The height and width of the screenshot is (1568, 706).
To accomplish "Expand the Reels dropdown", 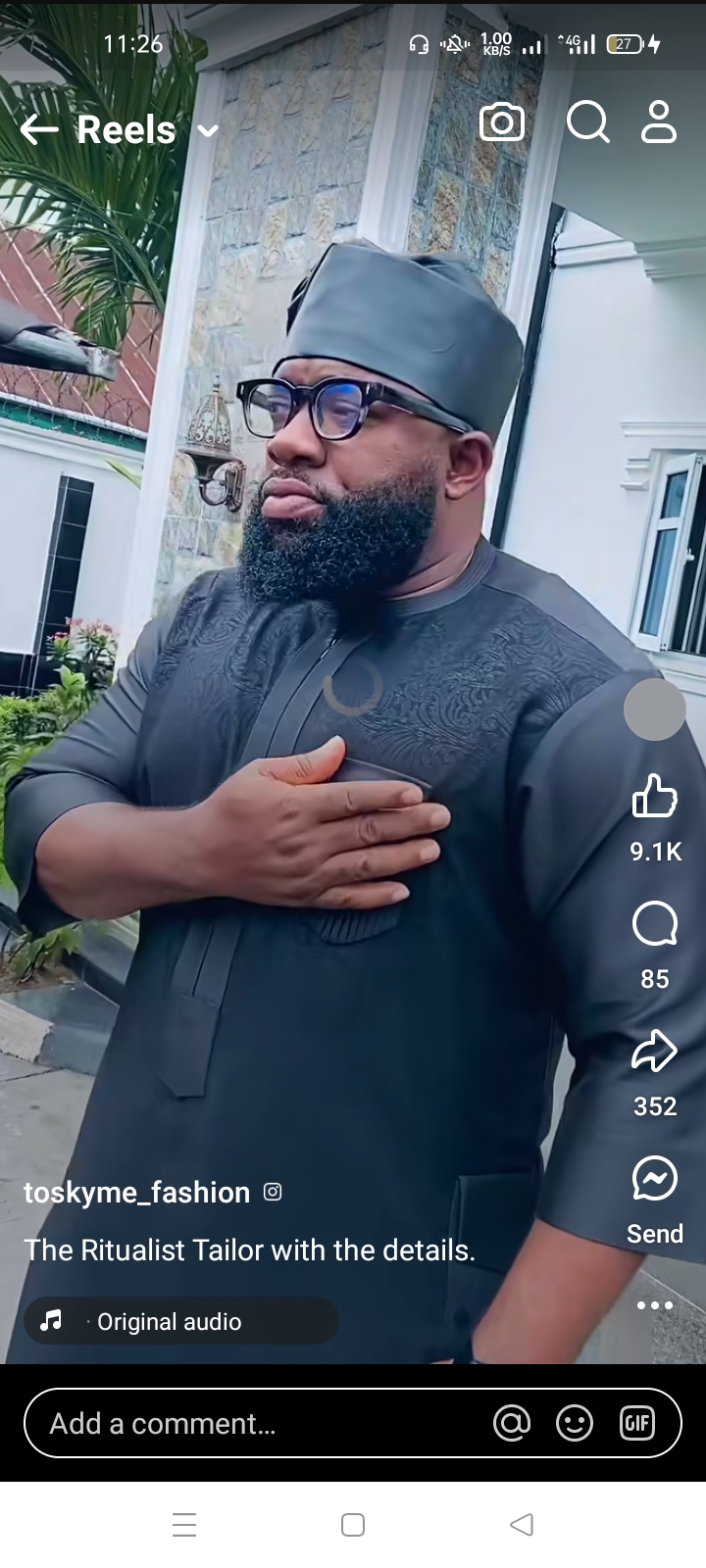I will pyautogui.click(x=208, y=130).
